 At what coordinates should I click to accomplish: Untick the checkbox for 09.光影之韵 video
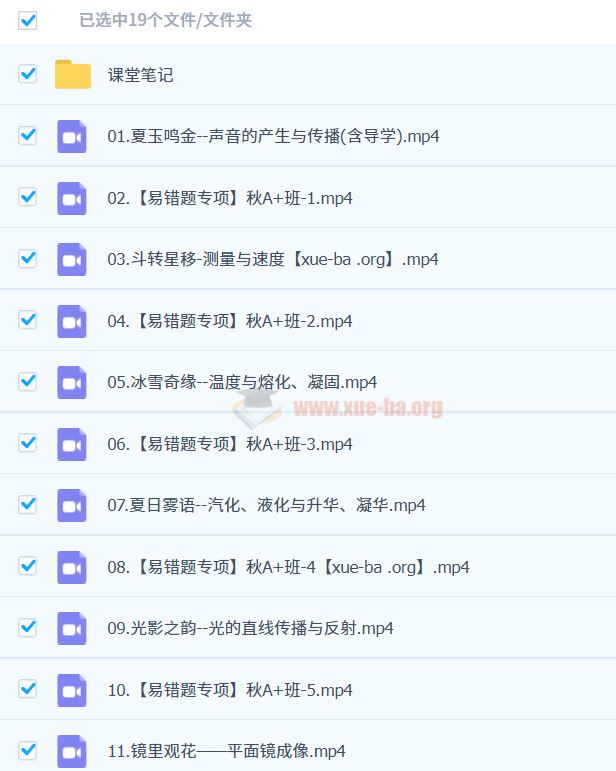click(x=28, y=627)
